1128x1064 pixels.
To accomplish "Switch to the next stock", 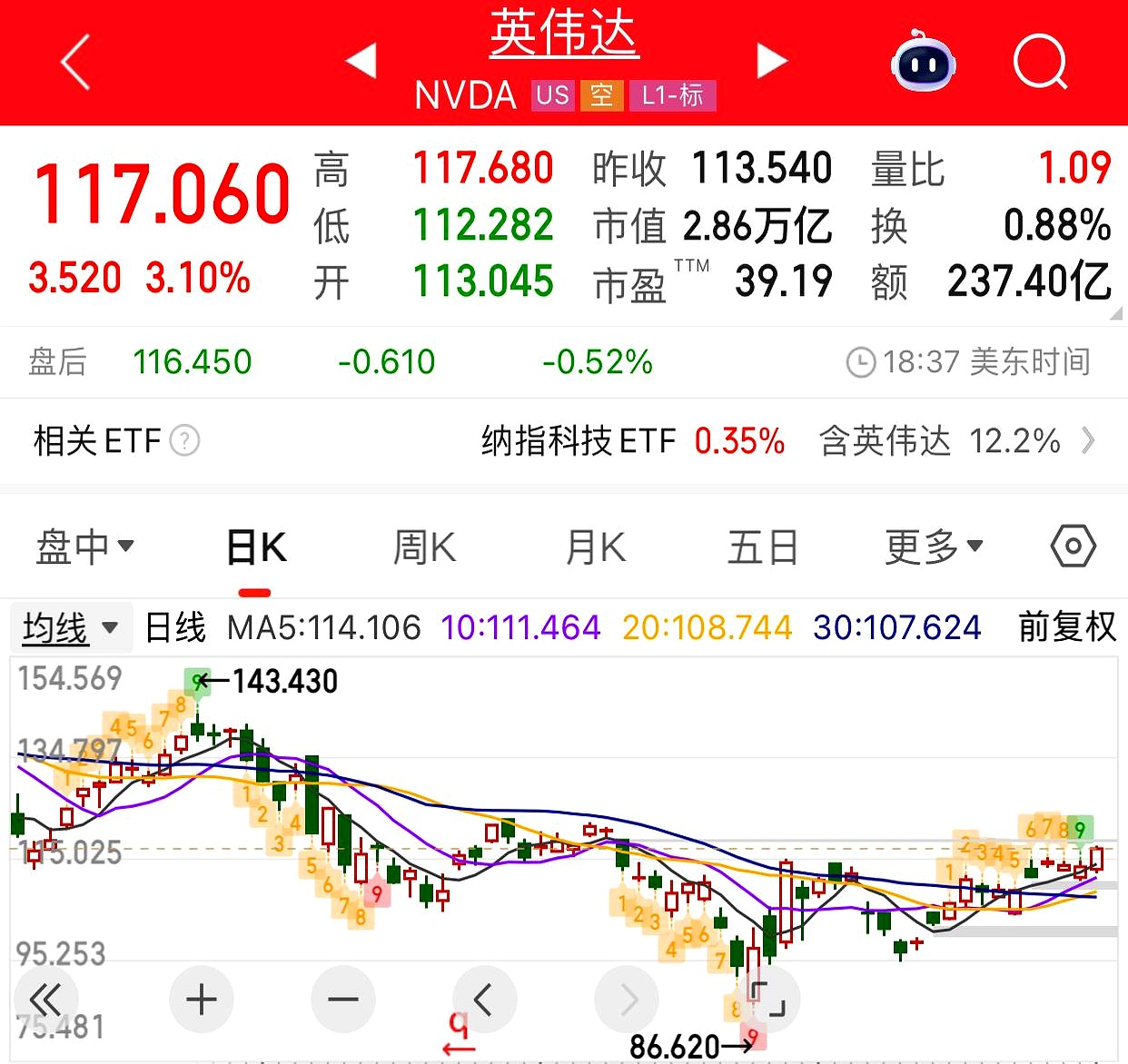I will click(x=772, y=61).
